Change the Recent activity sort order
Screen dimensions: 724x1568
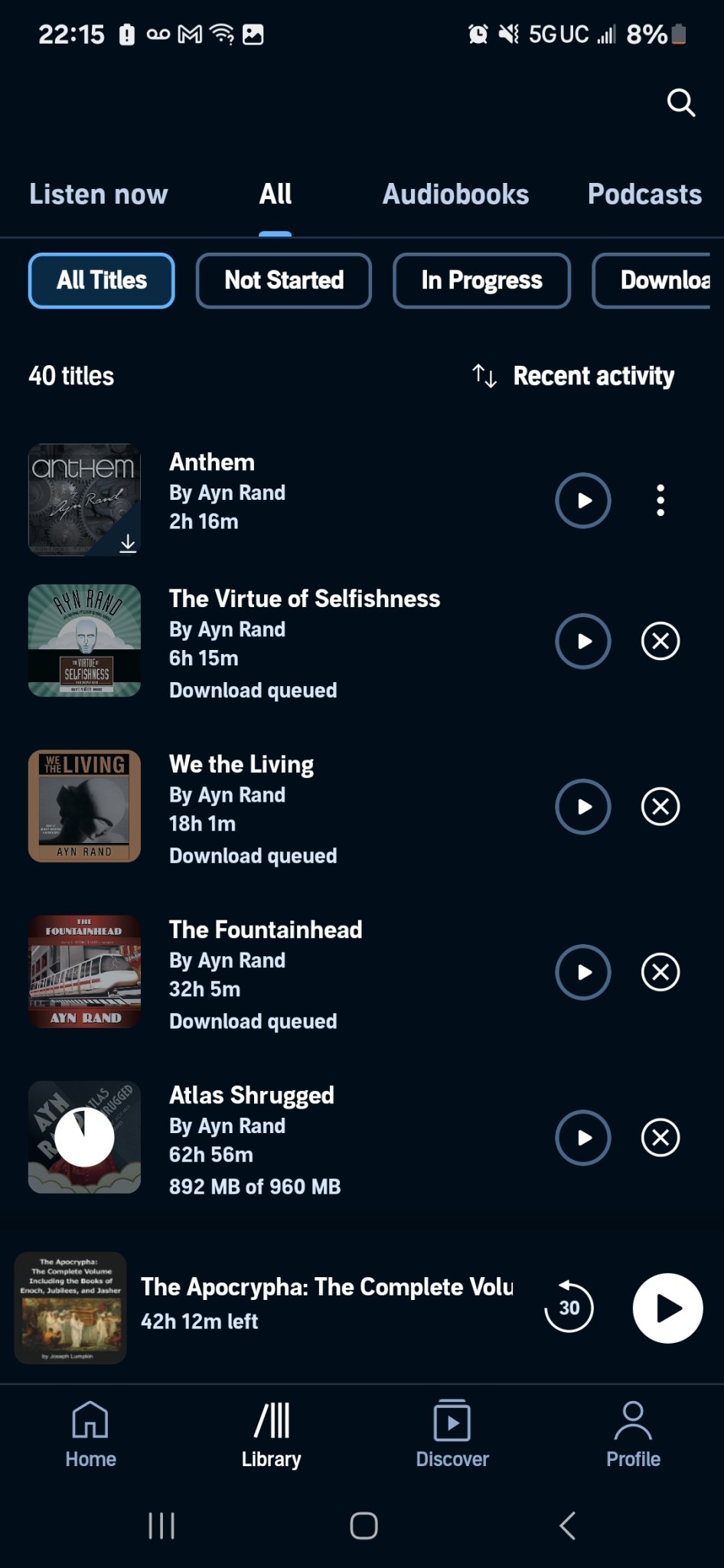click(574, 376)
